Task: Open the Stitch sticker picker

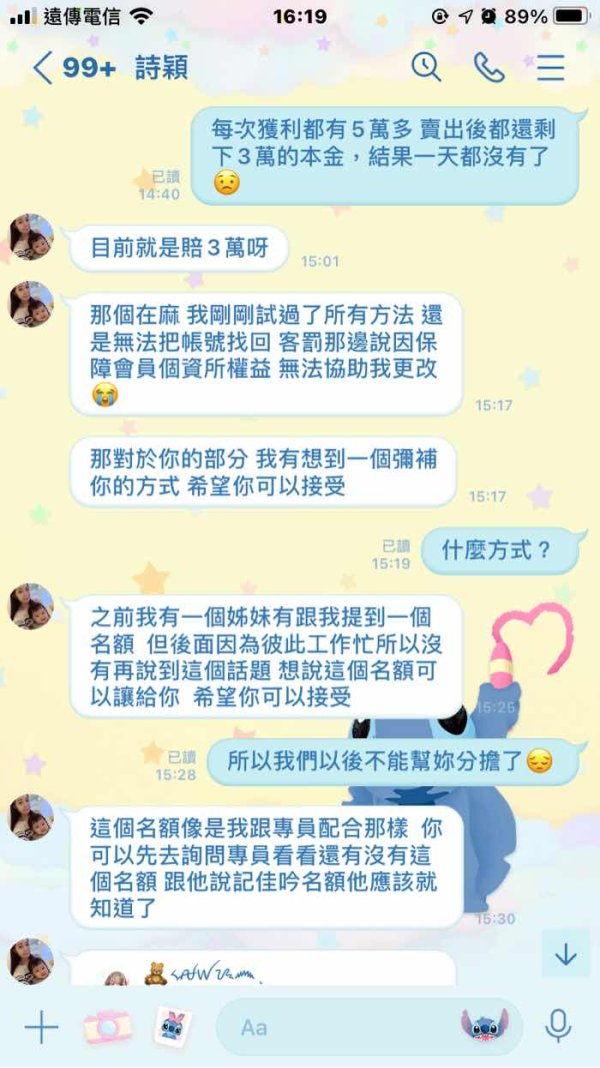Action: (x=485, y=1027)
